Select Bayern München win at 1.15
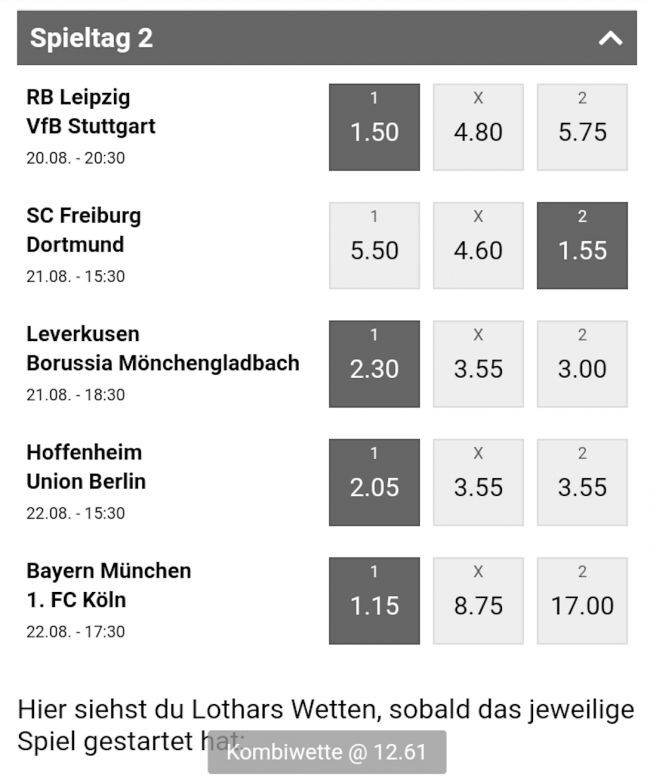The width and height of the screenshot is (650, 778). point(374,601)
